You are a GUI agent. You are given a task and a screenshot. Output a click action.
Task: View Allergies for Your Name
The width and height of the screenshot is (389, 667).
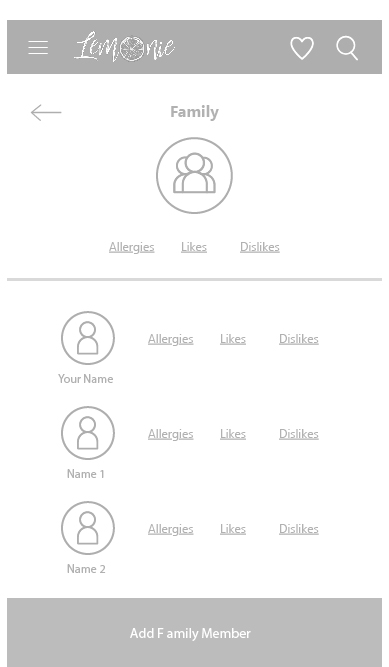click(x=171, y=339)
